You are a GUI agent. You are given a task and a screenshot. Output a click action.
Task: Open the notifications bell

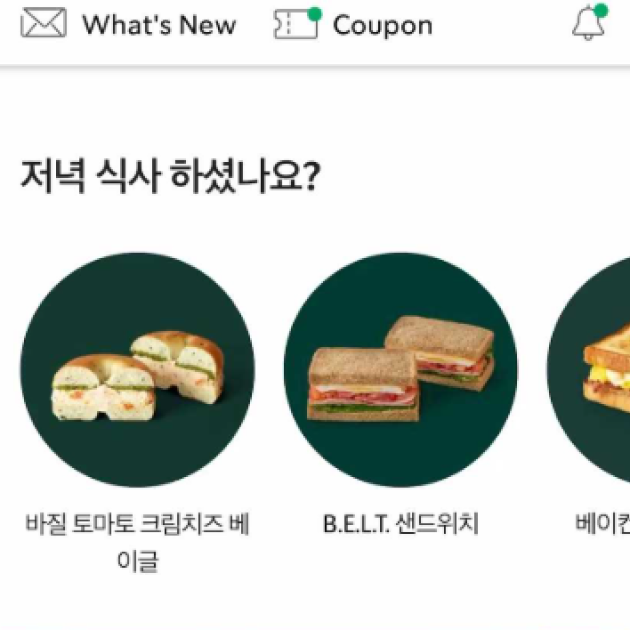coord(590,25)
